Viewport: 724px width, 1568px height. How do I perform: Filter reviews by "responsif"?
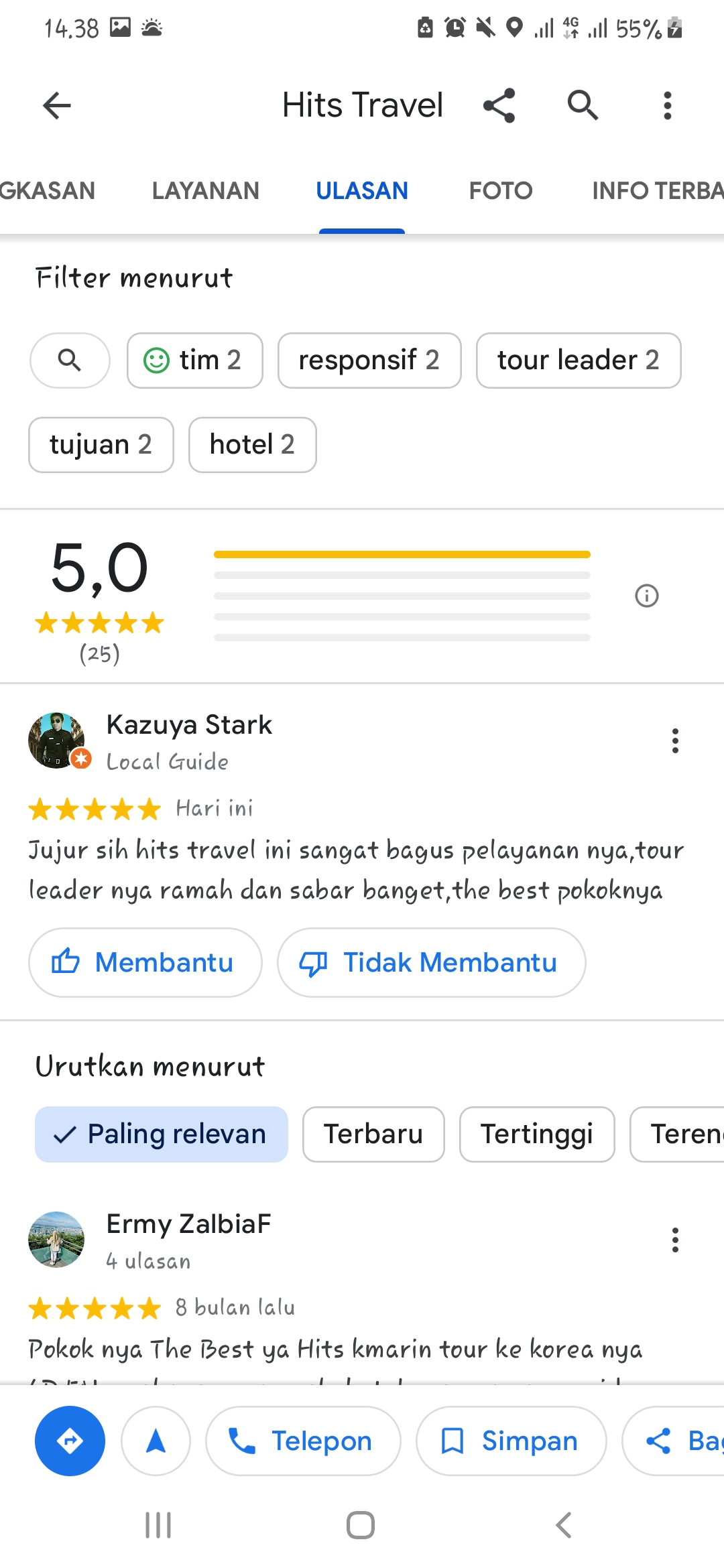369,361
